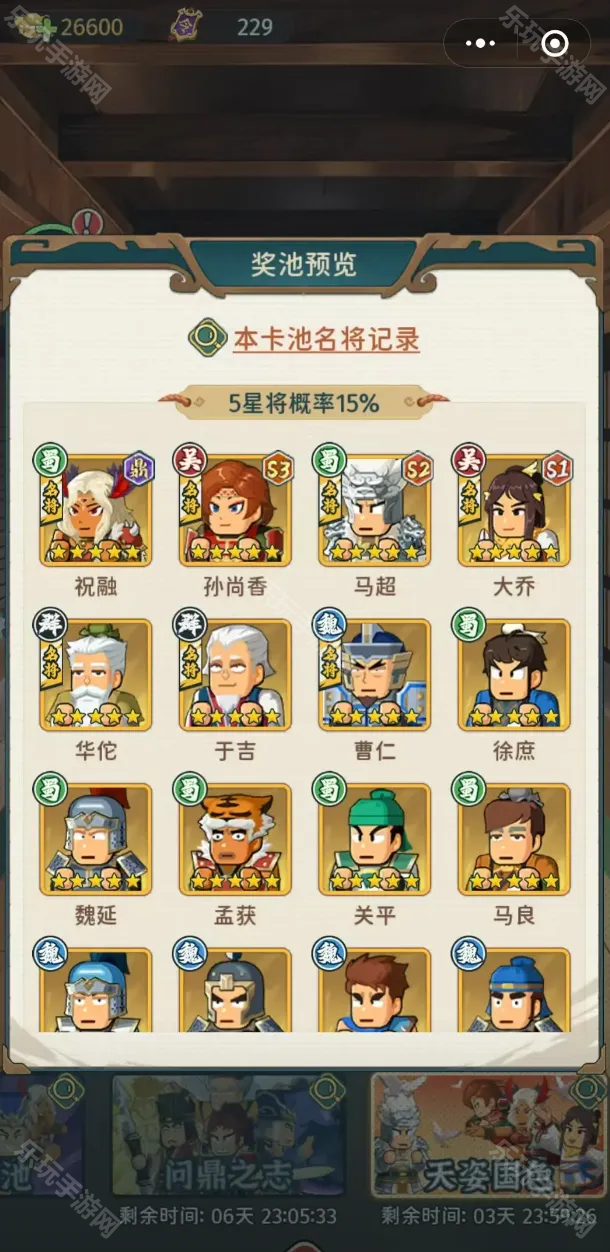Open the mini-program more options menu
Image resolution: width=610 pixels, height=1252 pixels.
pos(481,44)
